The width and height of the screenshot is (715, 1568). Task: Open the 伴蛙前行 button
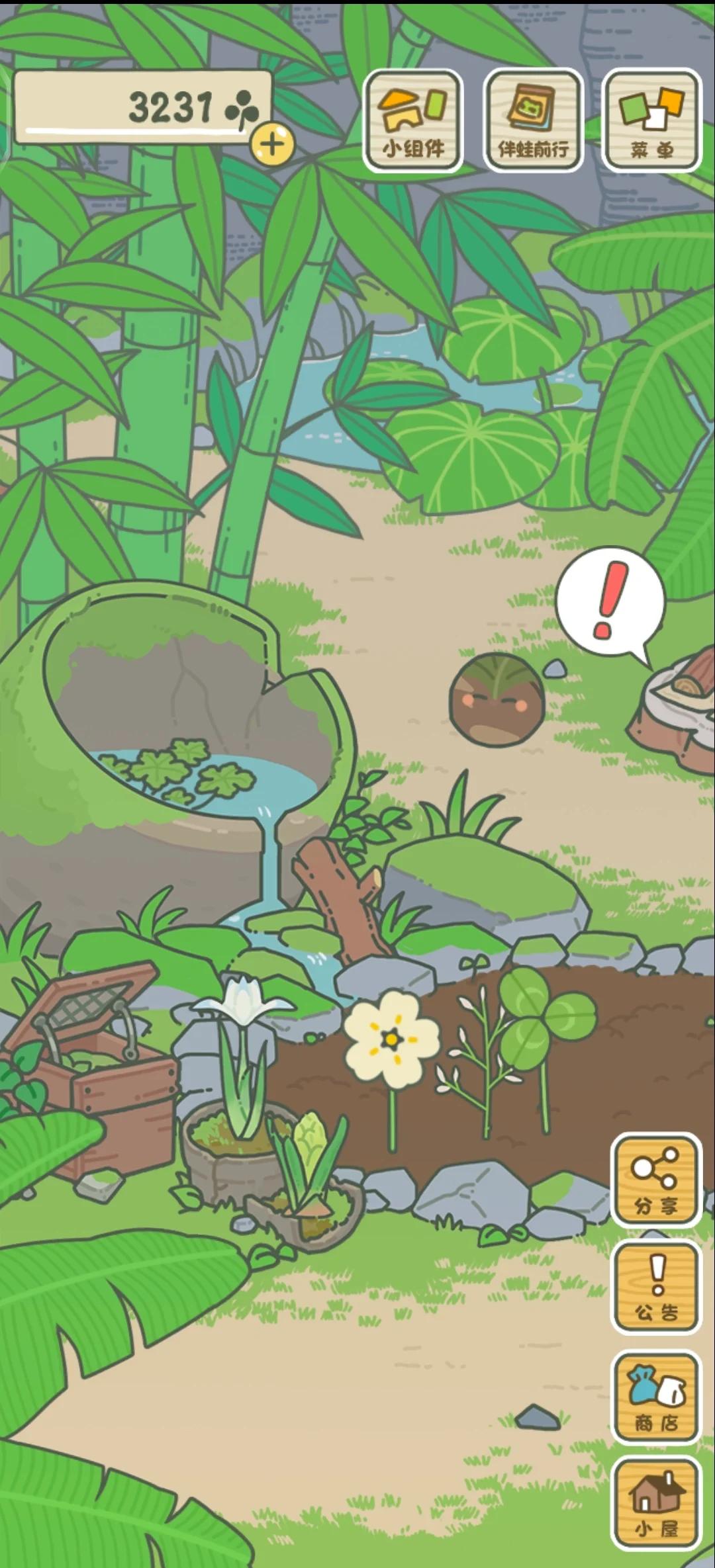click(533, 121)
